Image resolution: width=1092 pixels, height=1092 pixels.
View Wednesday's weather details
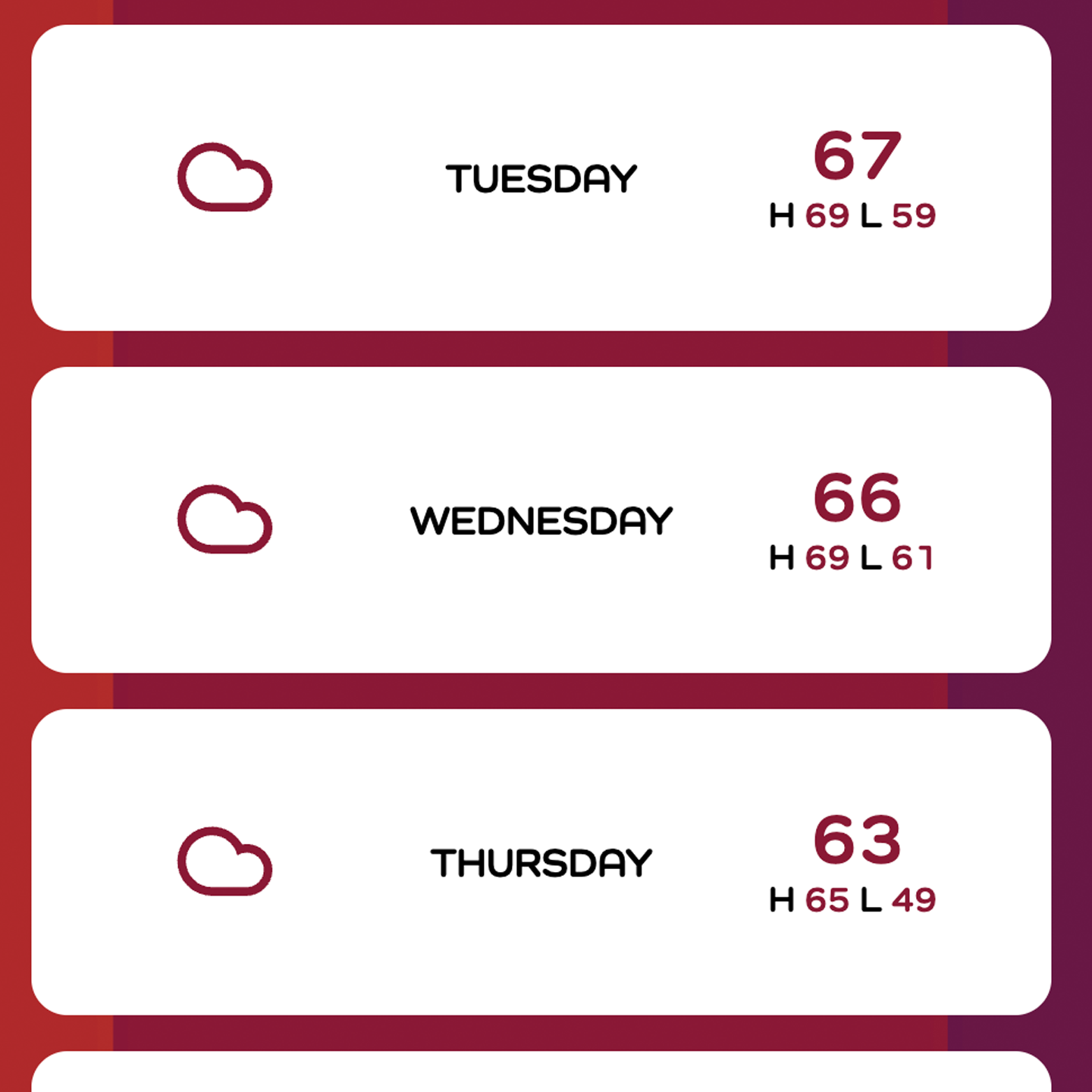pos(541,520)
